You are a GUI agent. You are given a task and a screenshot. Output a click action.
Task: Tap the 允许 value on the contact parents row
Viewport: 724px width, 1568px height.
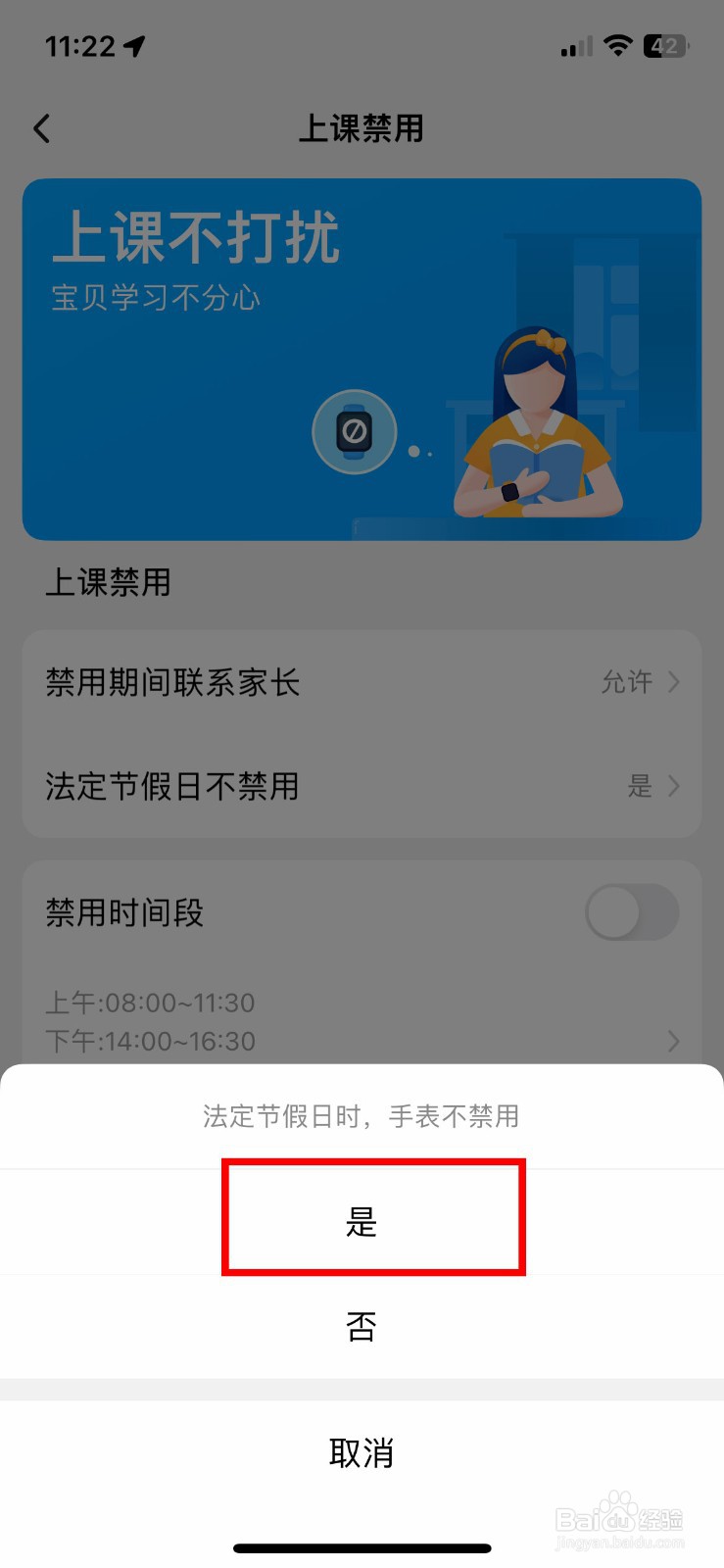(x=627, y=682)
